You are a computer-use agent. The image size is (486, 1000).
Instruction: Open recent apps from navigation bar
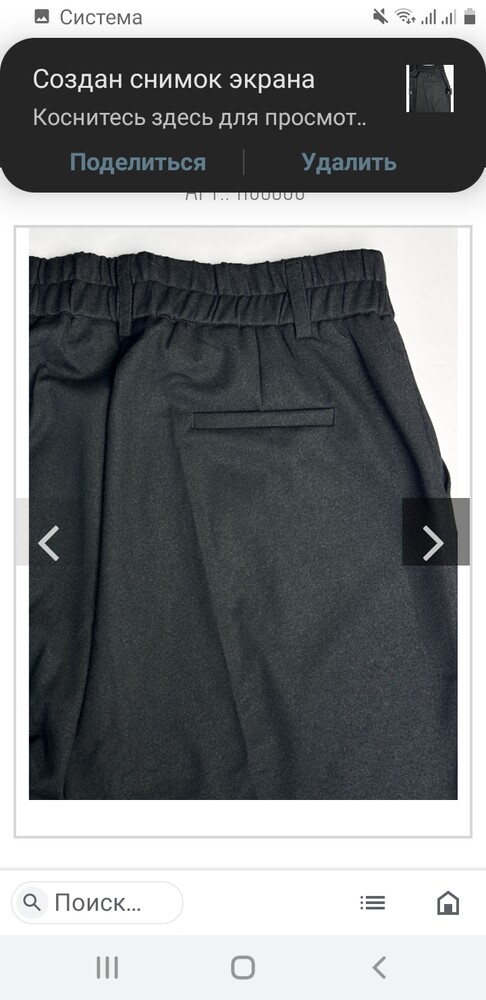point(107,967)
